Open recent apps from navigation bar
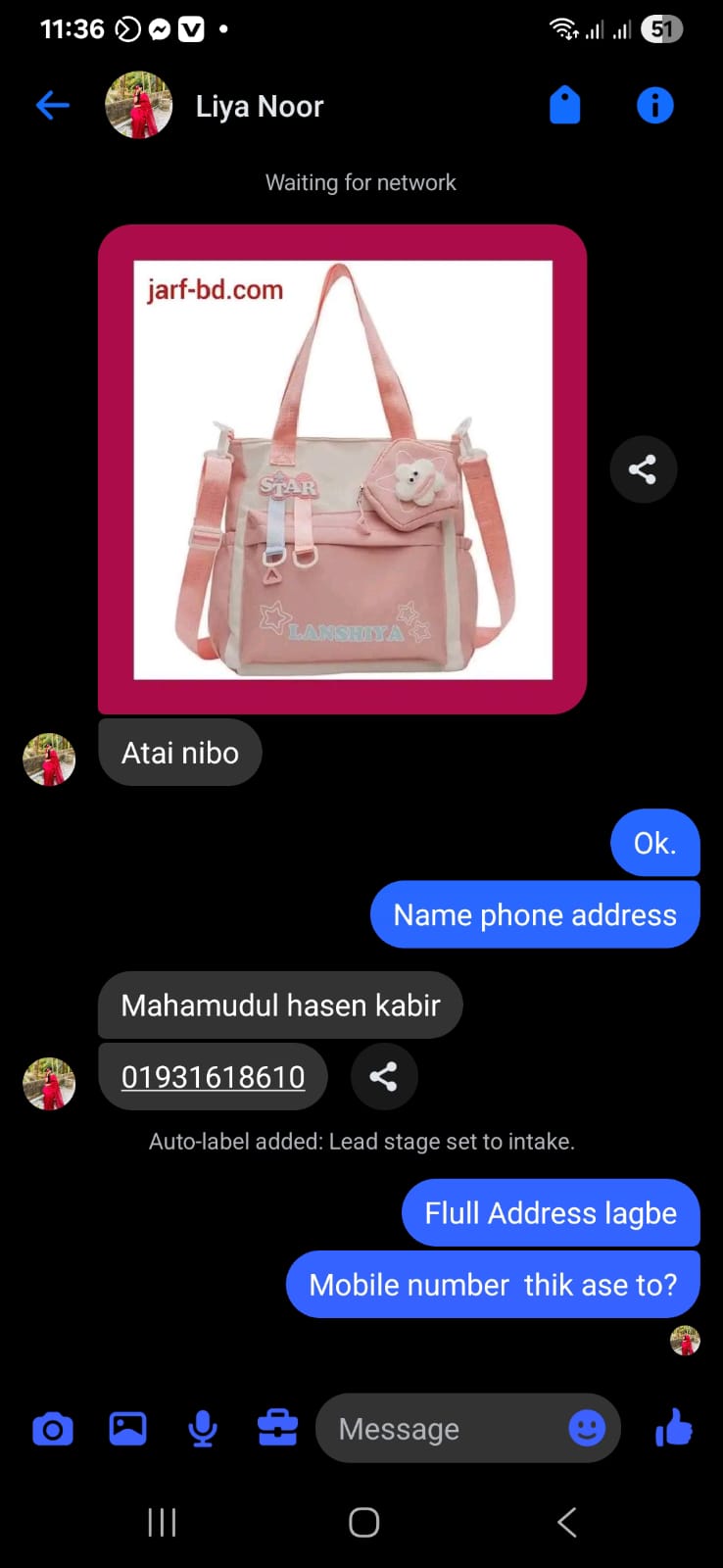 pyautogui.click(x=162, y=1522)
